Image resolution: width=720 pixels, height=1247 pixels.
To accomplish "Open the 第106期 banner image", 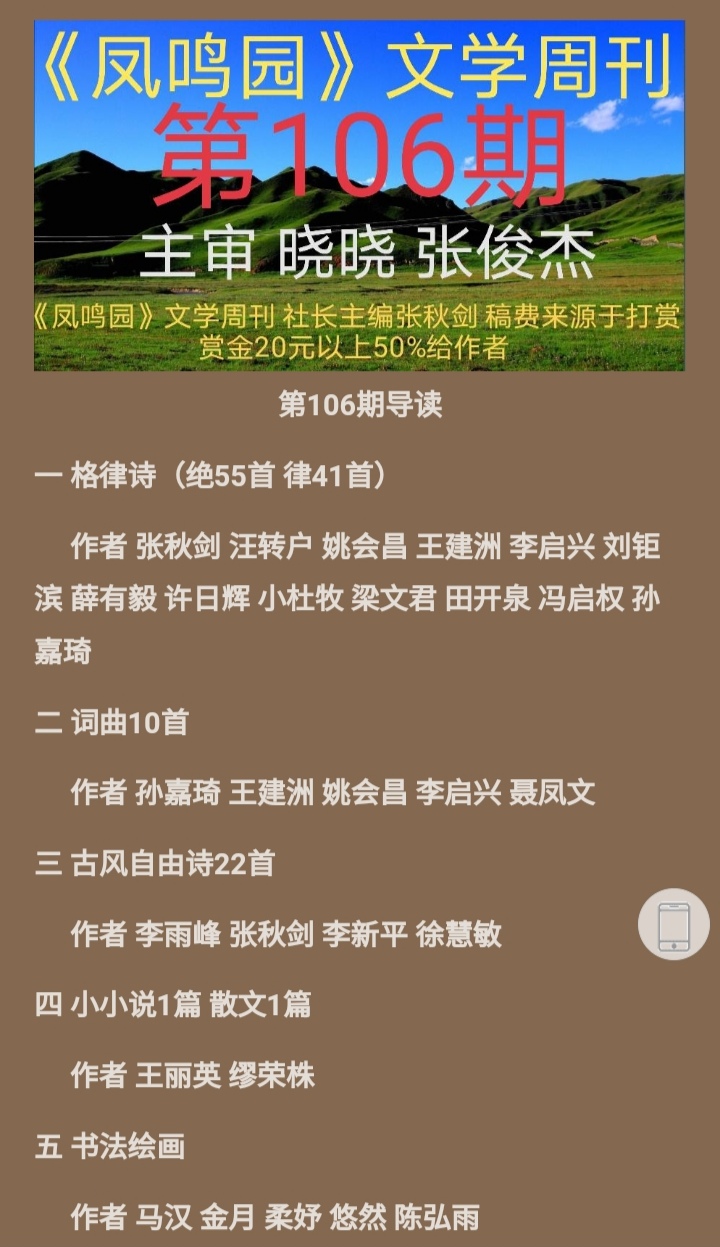I will pos(359,195).
